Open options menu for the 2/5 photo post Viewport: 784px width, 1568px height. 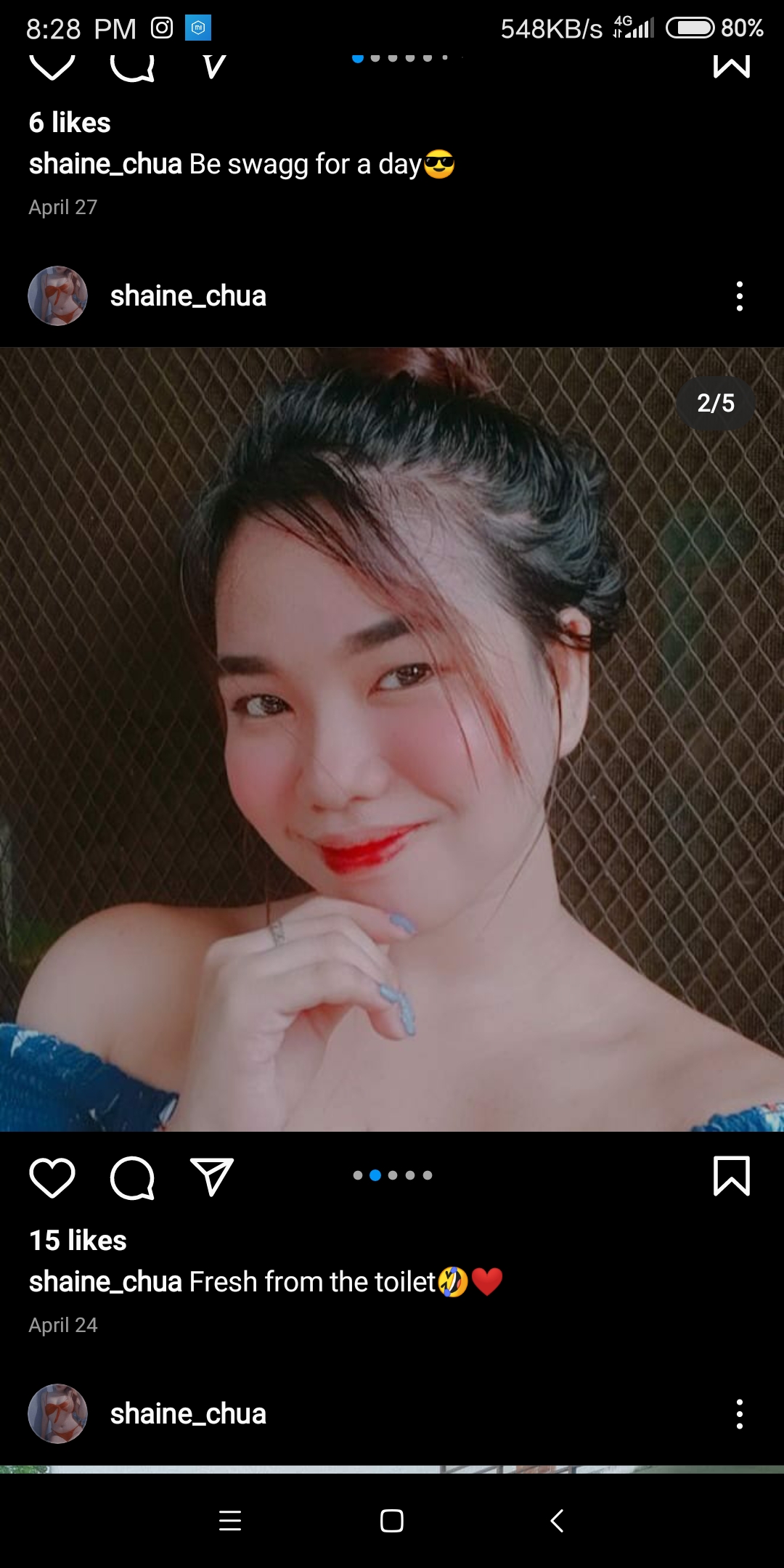click(739, 296)
